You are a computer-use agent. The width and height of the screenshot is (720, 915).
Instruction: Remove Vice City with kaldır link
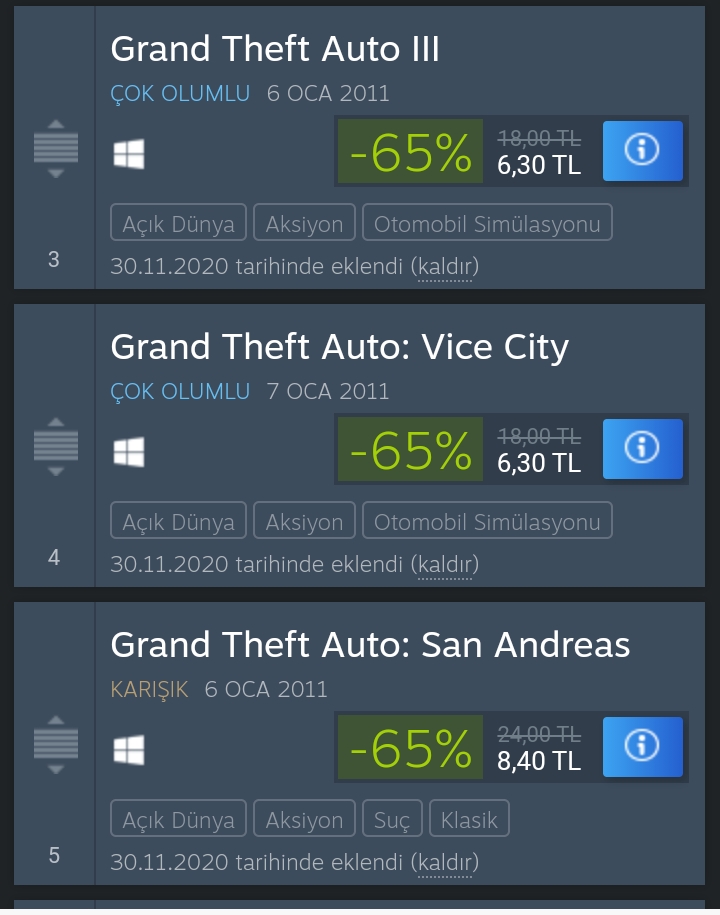(445, 565)
